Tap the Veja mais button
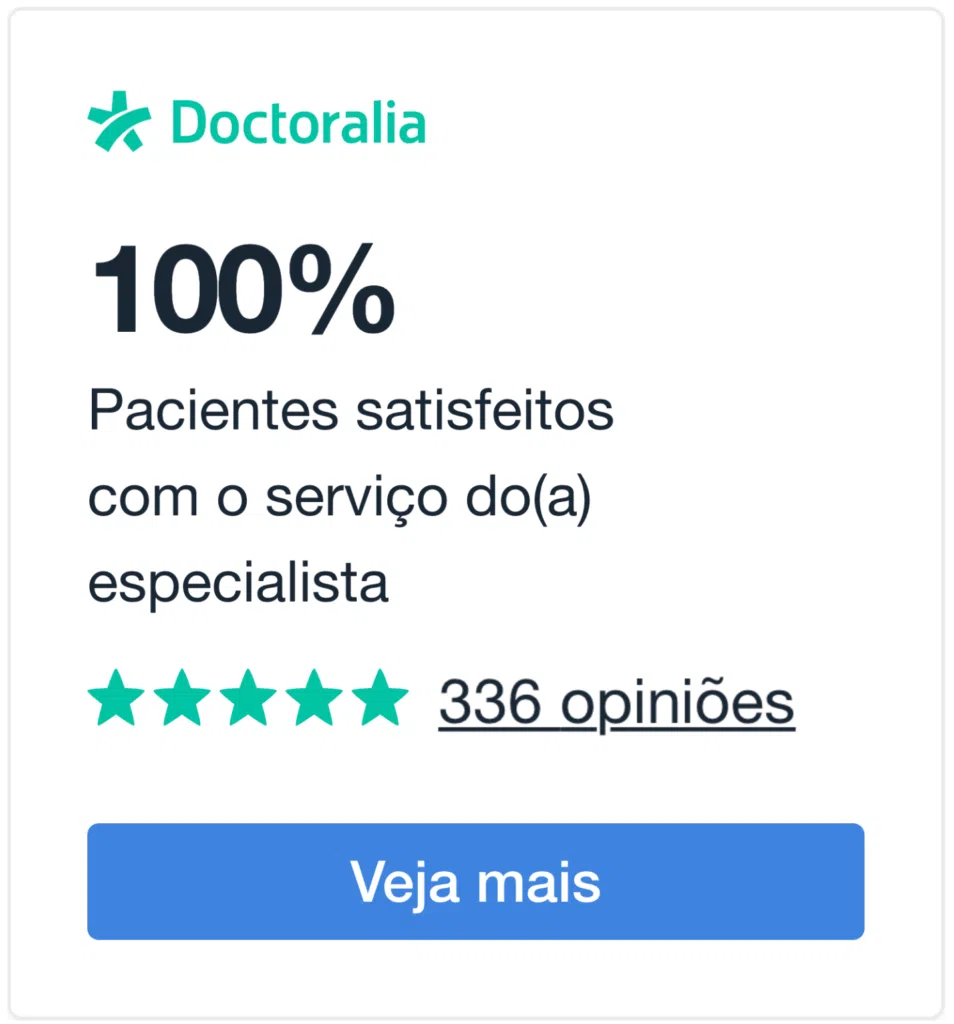The width and height of the screenshot is (954, 1024). pos(475,881)
